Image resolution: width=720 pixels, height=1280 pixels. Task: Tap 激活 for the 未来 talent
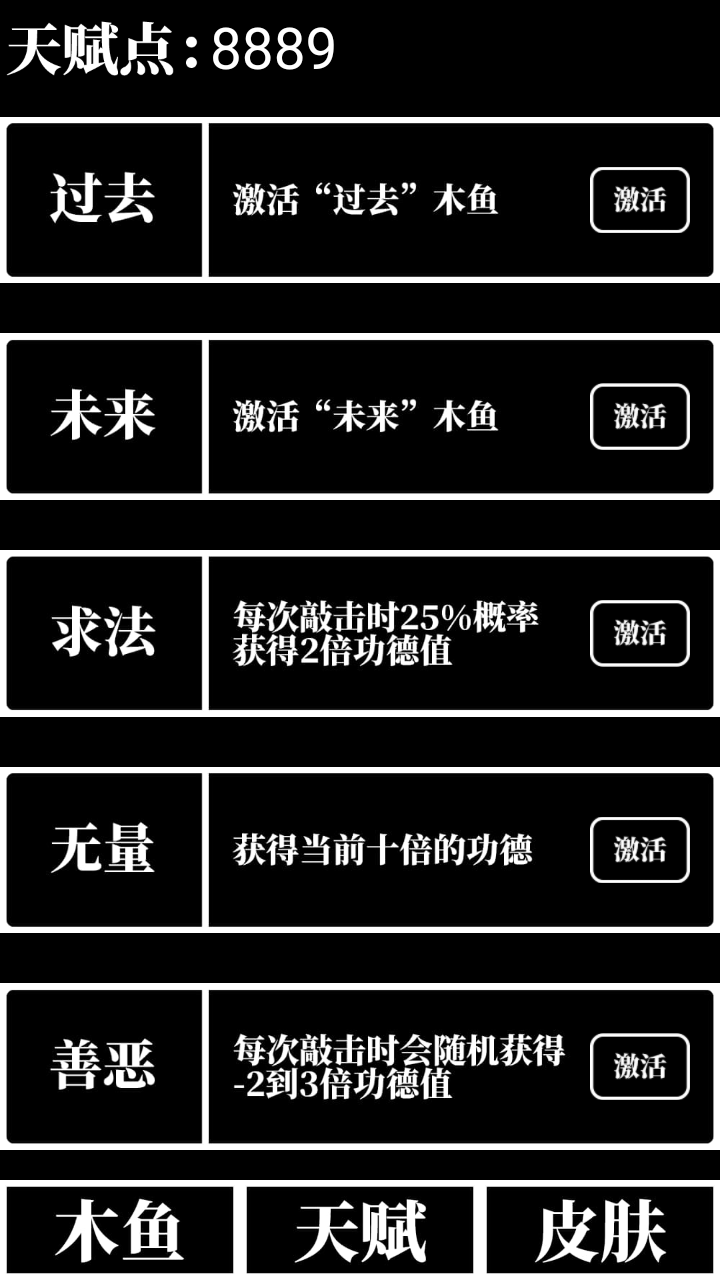640,417
